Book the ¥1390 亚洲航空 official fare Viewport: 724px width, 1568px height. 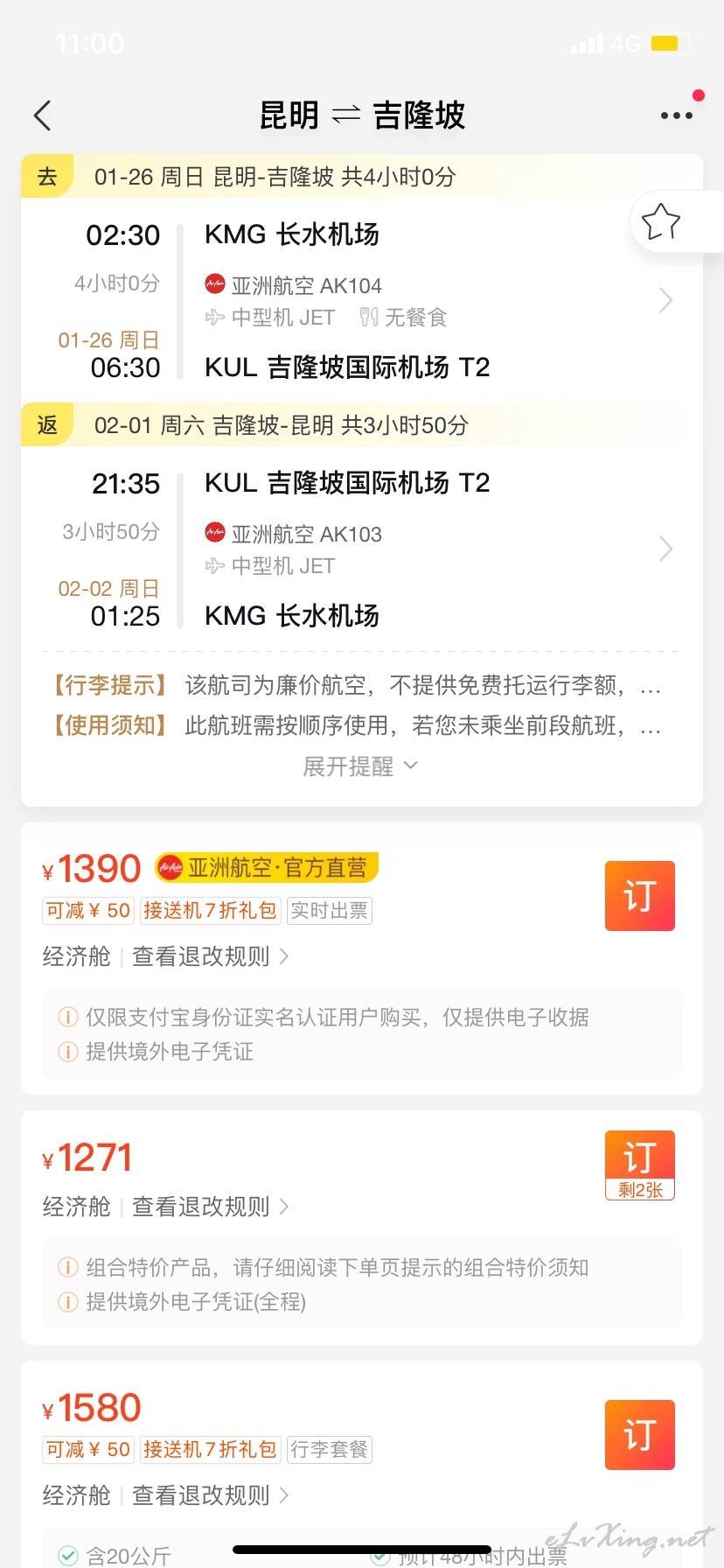[640, 896]
